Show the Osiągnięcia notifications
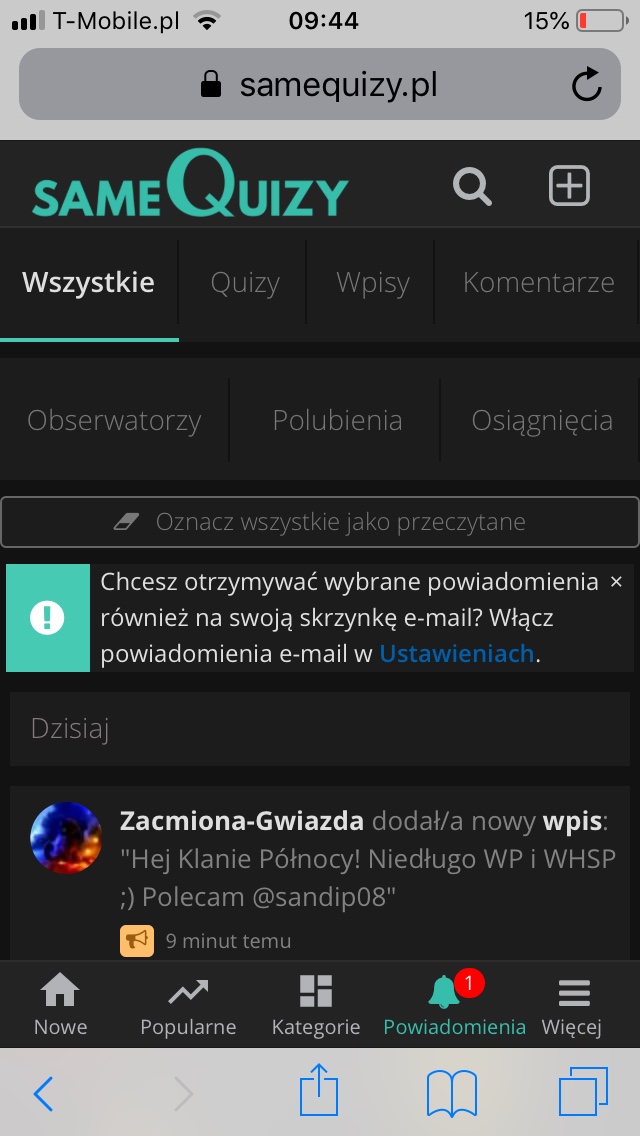Viewport: 640px width, 1136px height. 541,420
